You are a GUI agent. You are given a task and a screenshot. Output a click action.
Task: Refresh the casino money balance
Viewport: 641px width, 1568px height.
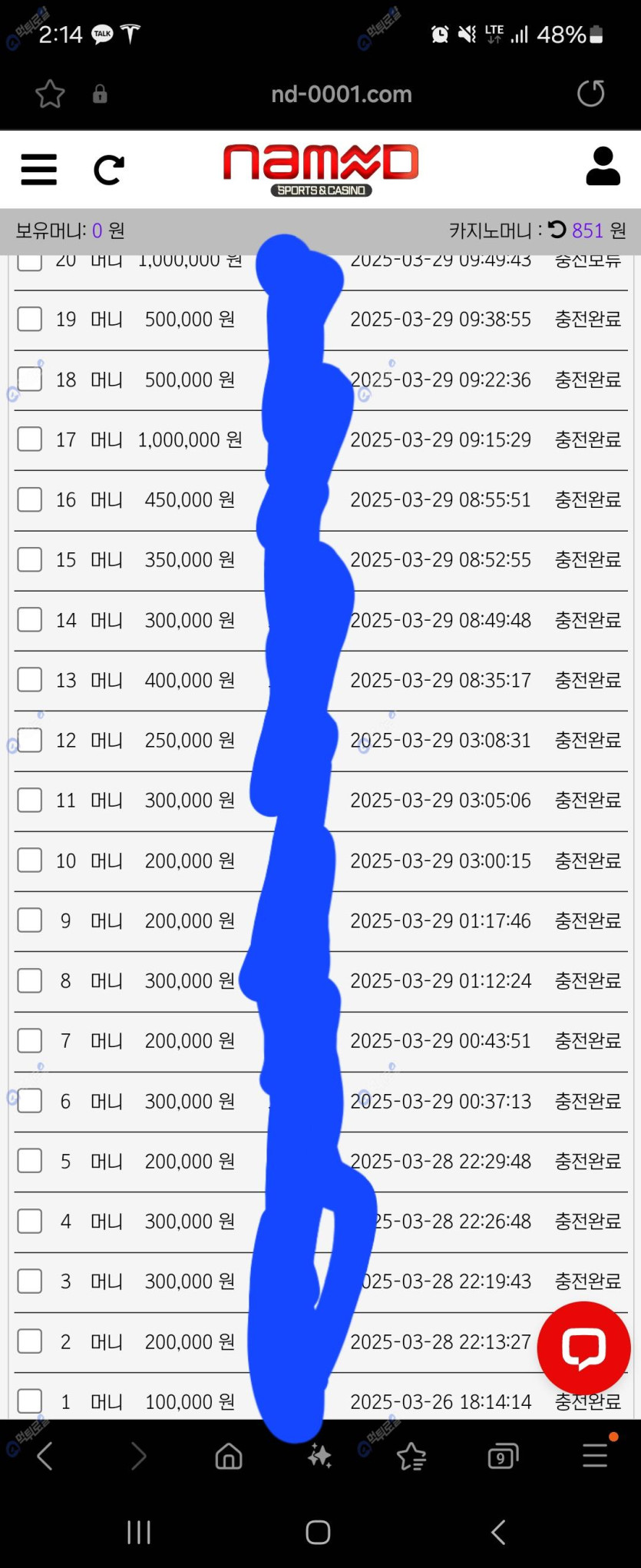click(557, 230)
